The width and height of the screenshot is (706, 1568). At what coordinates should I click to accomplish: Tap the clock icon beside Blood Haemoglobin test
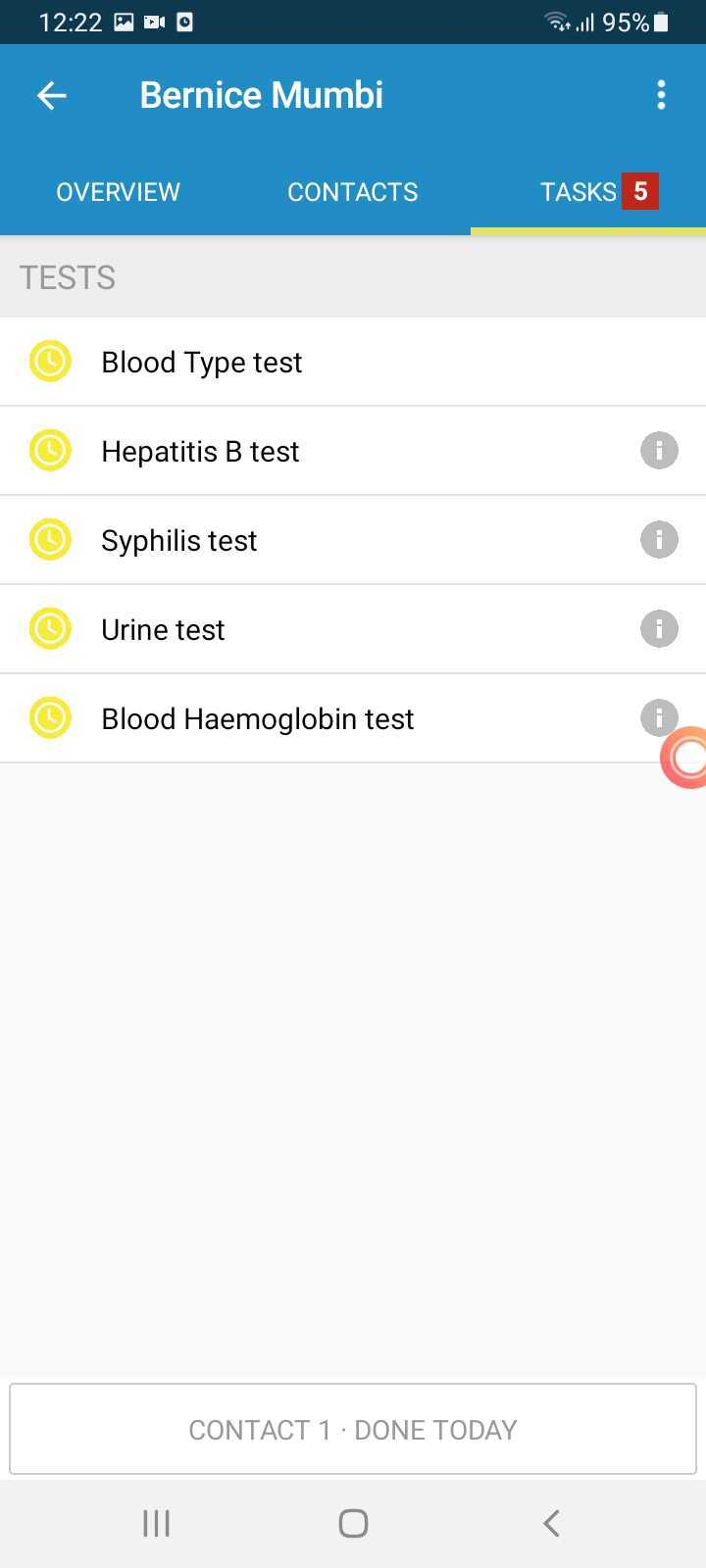click(50, 717)
